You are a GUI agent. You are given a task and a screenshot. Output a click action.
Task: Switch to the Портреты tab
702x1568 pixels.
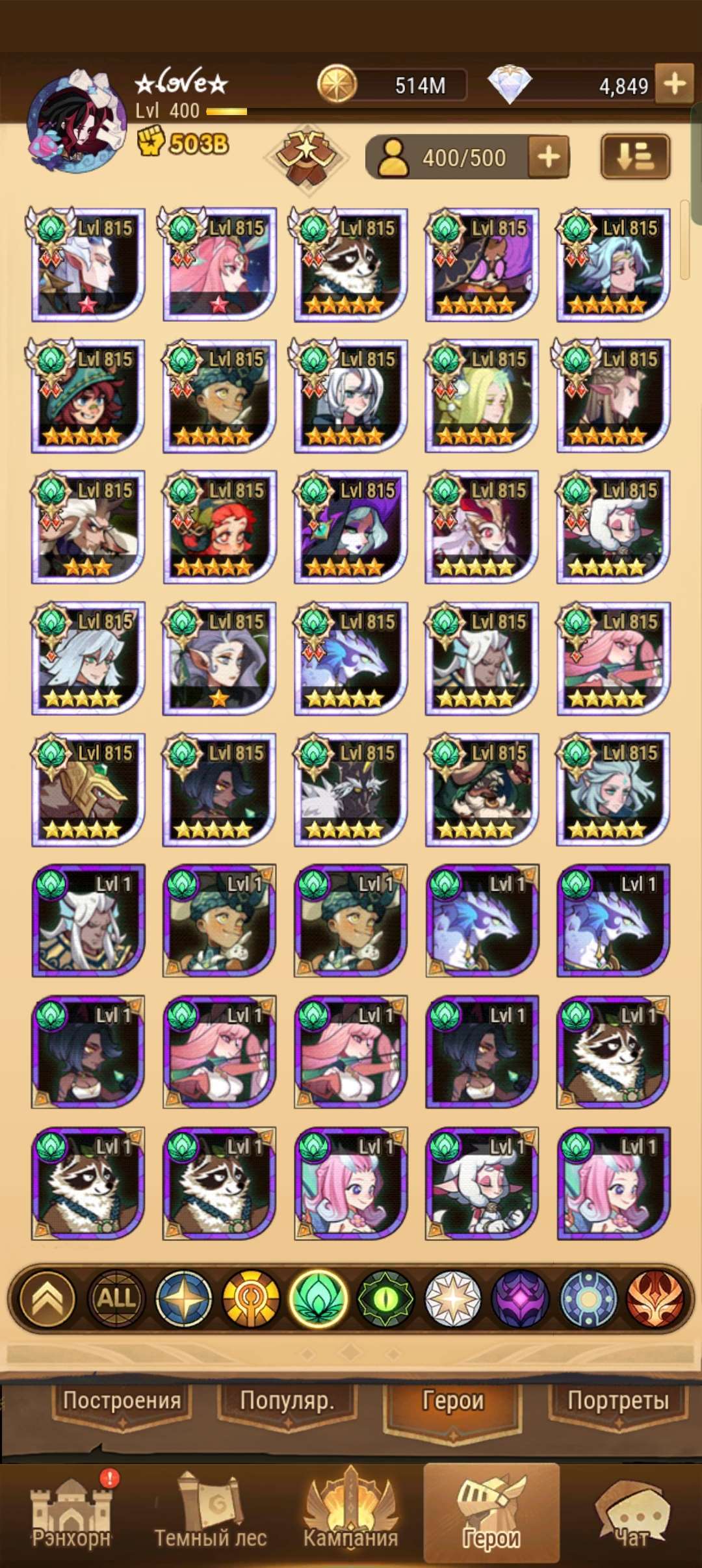click(617, 1400)
